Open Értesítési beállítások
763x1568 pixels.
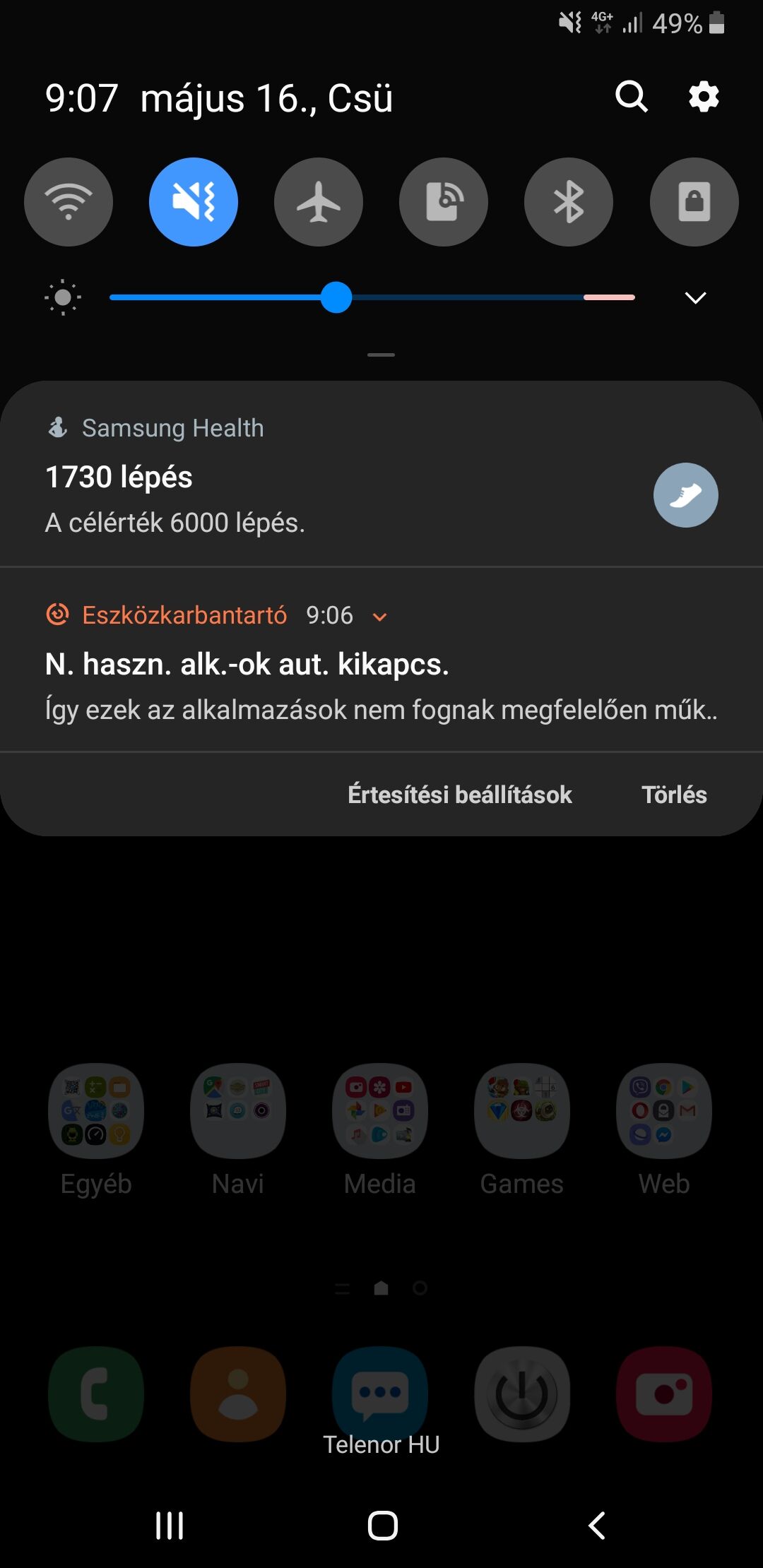coord(460,795)
